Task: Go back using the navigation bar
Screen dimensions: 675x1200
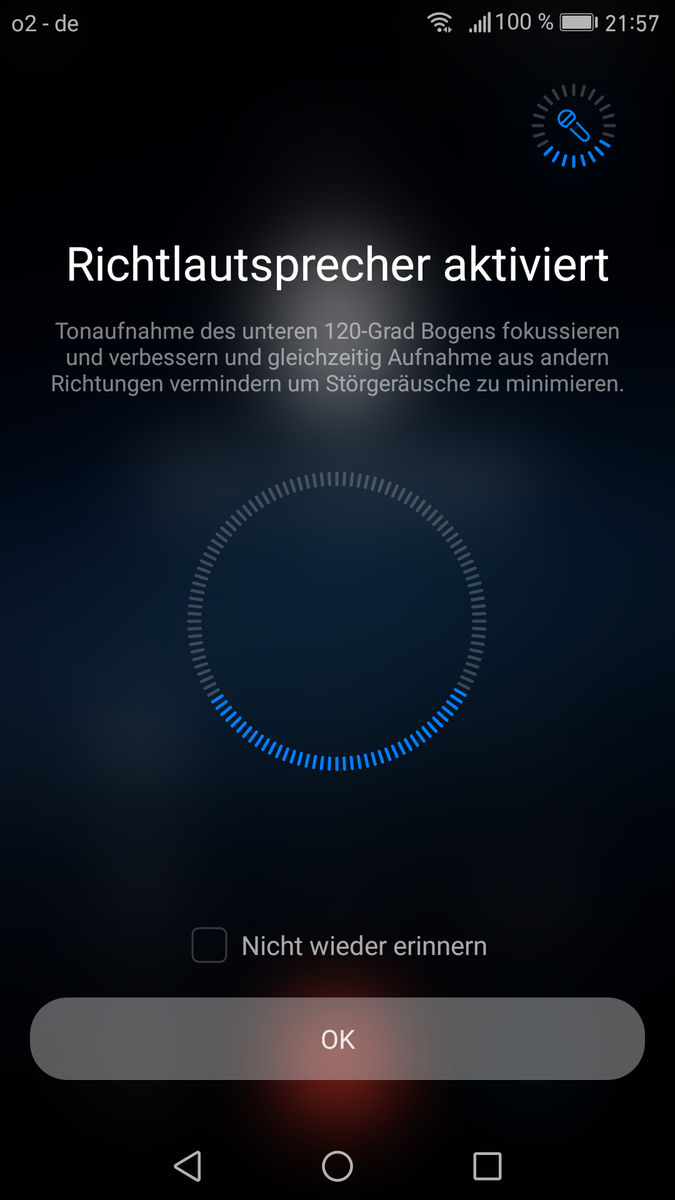Action: [x=187, y=1165]
